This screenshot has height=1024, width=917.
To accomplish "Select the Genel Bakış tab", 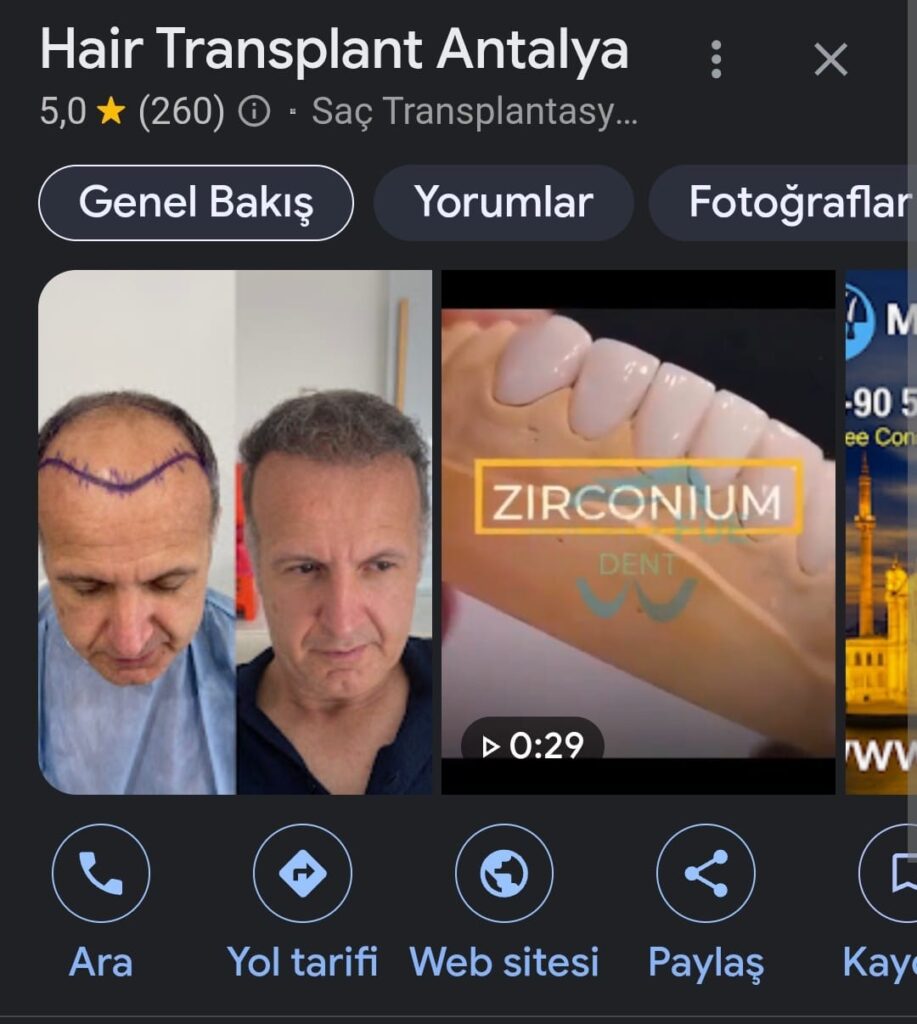I will 193,202.
